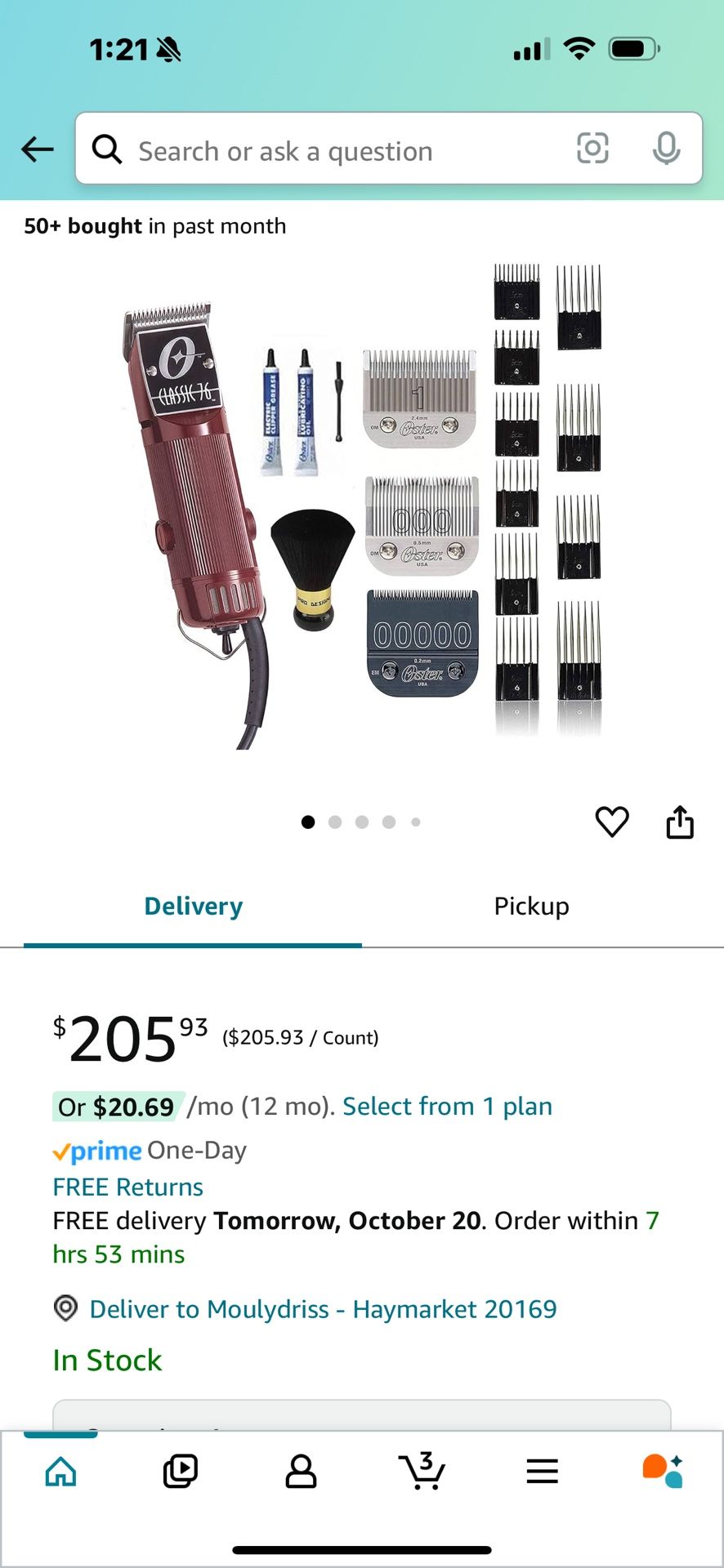
Task: Open camera lens search
Action: pyautogui.click(x=592, y=149)
